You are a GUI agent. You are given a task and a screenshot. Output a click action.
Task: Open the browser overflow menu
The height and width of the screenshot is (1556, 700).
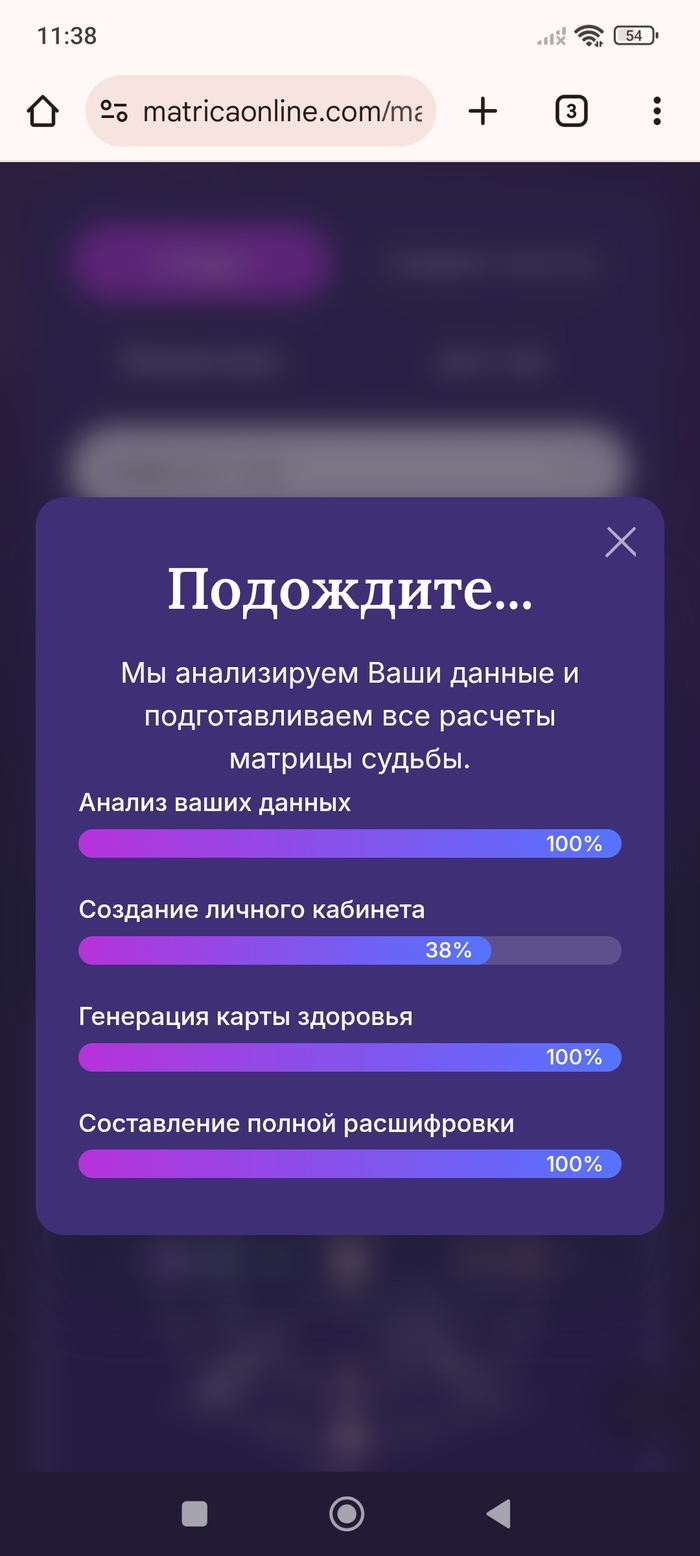click(656, 111)
